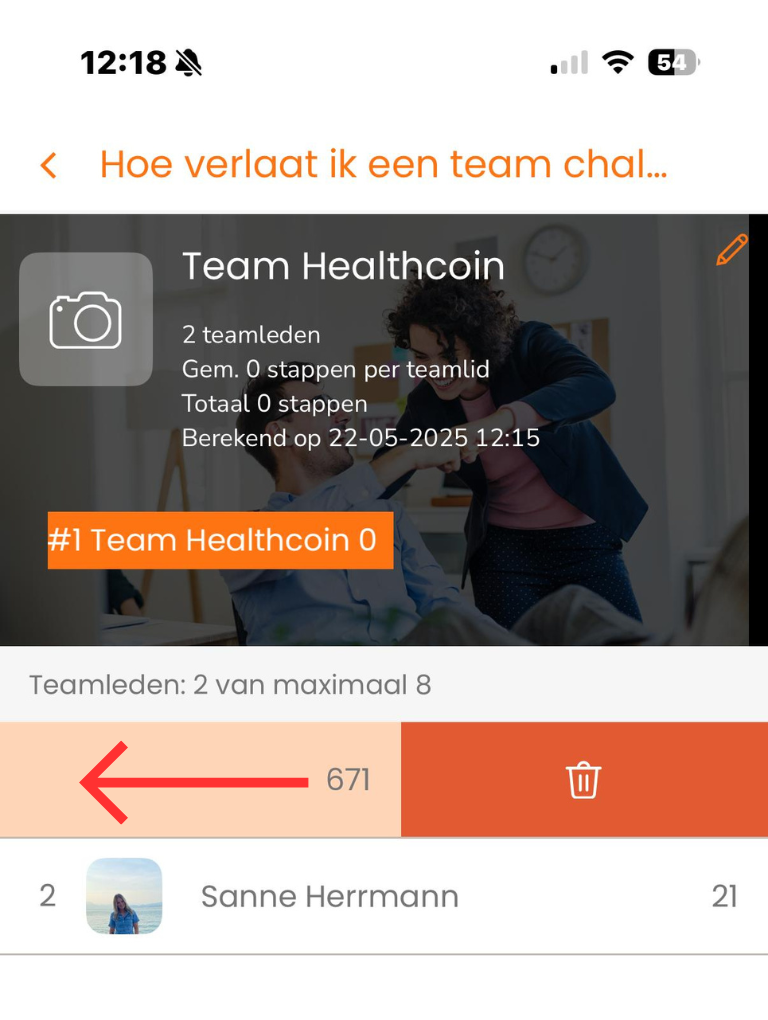Screen dimensions: 768x1020
Task: Go back using the orange arrow
Action: click(48, 165)
